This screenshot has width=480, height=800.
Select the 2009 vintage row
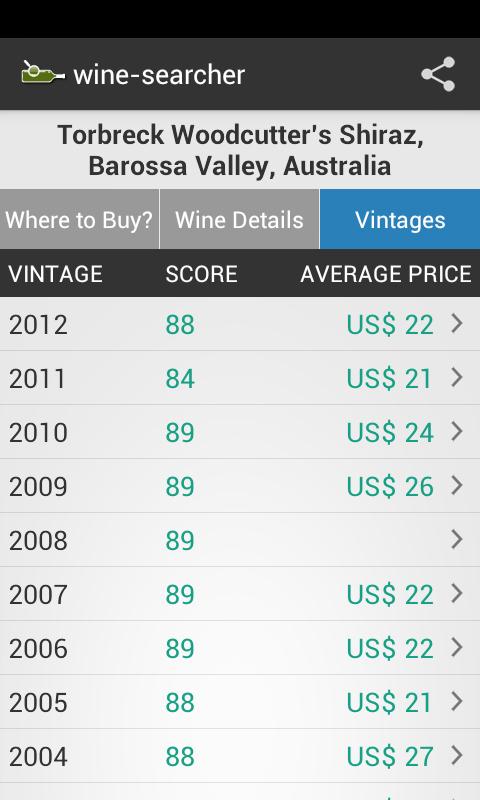coord(240,486)
